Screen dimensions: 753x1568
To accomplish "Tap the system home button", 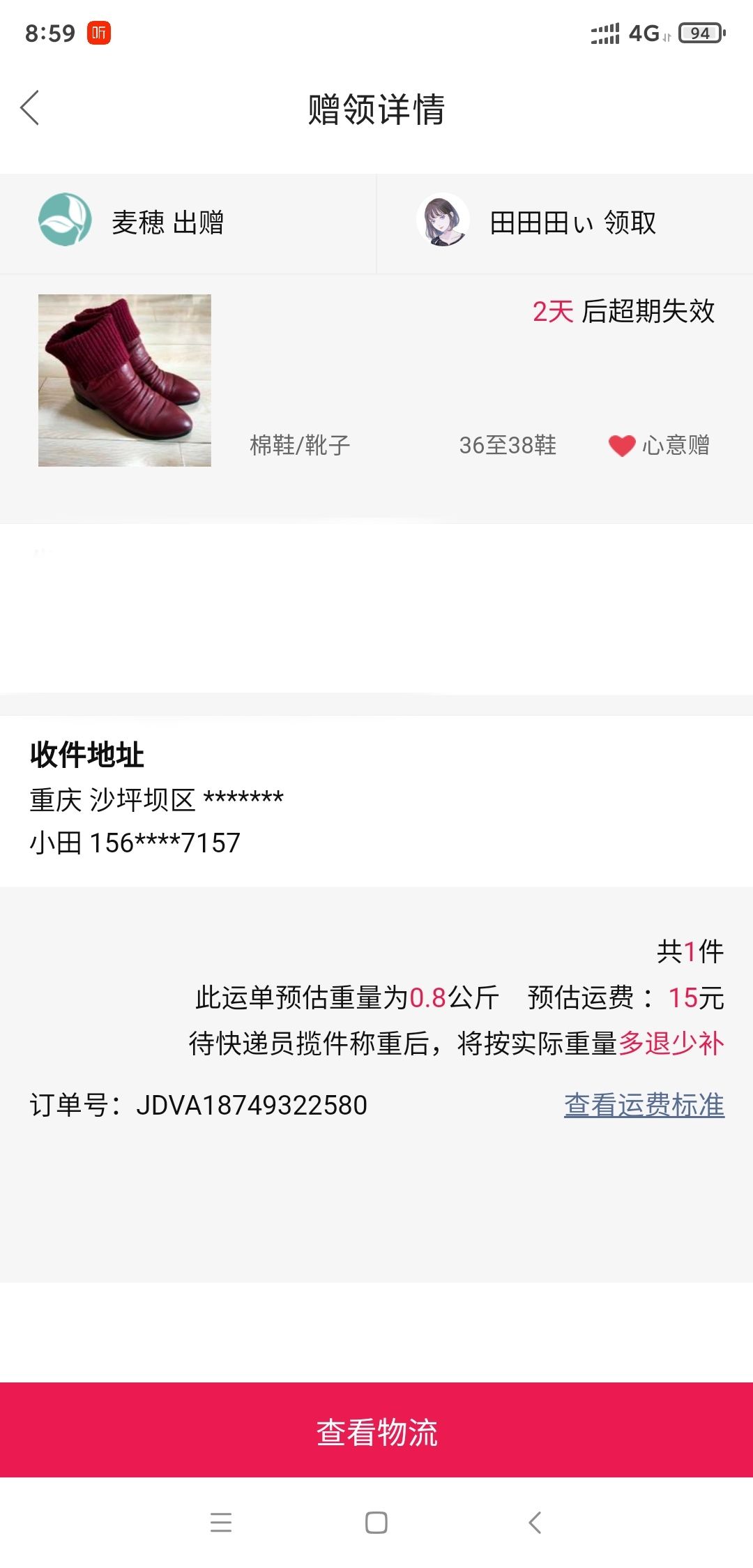I will pyautogui.click(x=376, y=1522).
